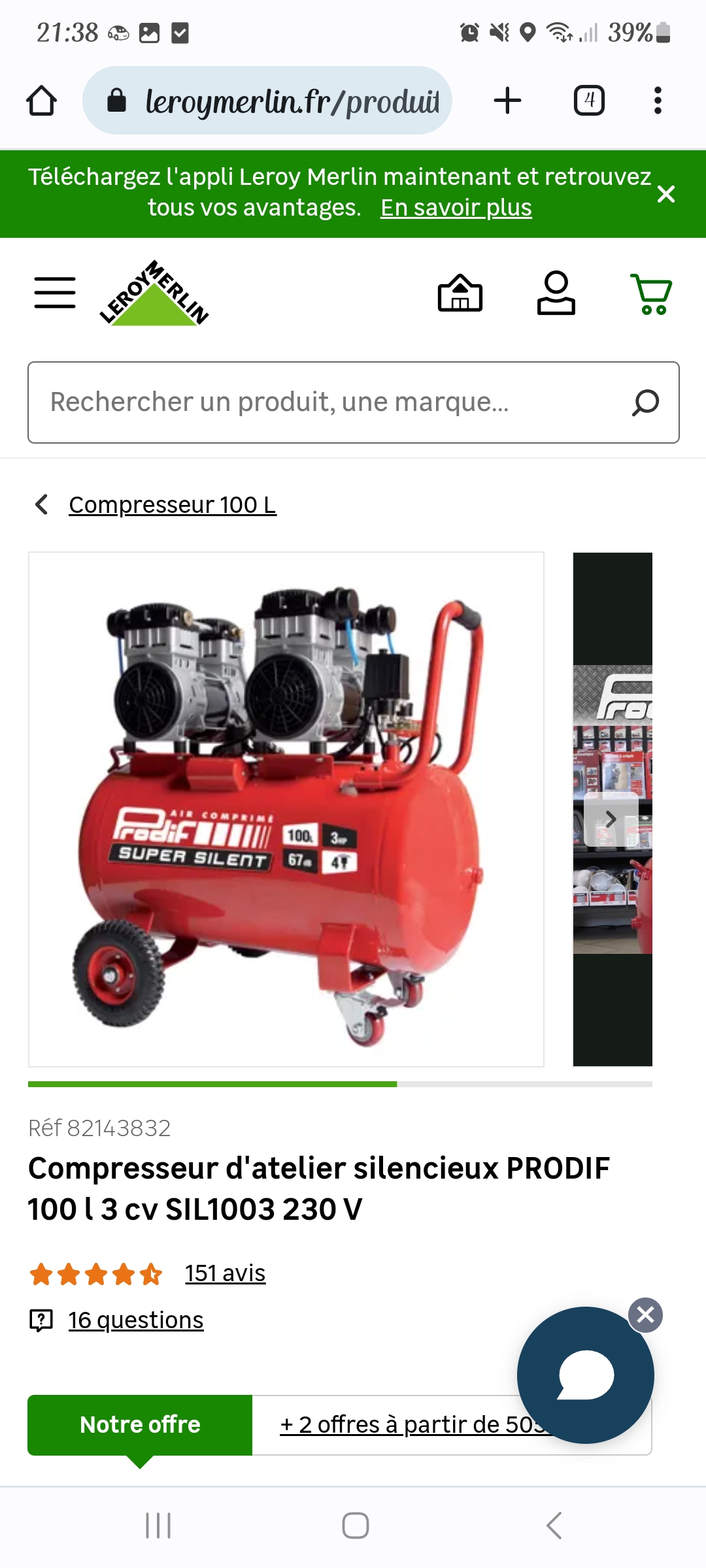Open the browser home page

(x=41, y=101)
